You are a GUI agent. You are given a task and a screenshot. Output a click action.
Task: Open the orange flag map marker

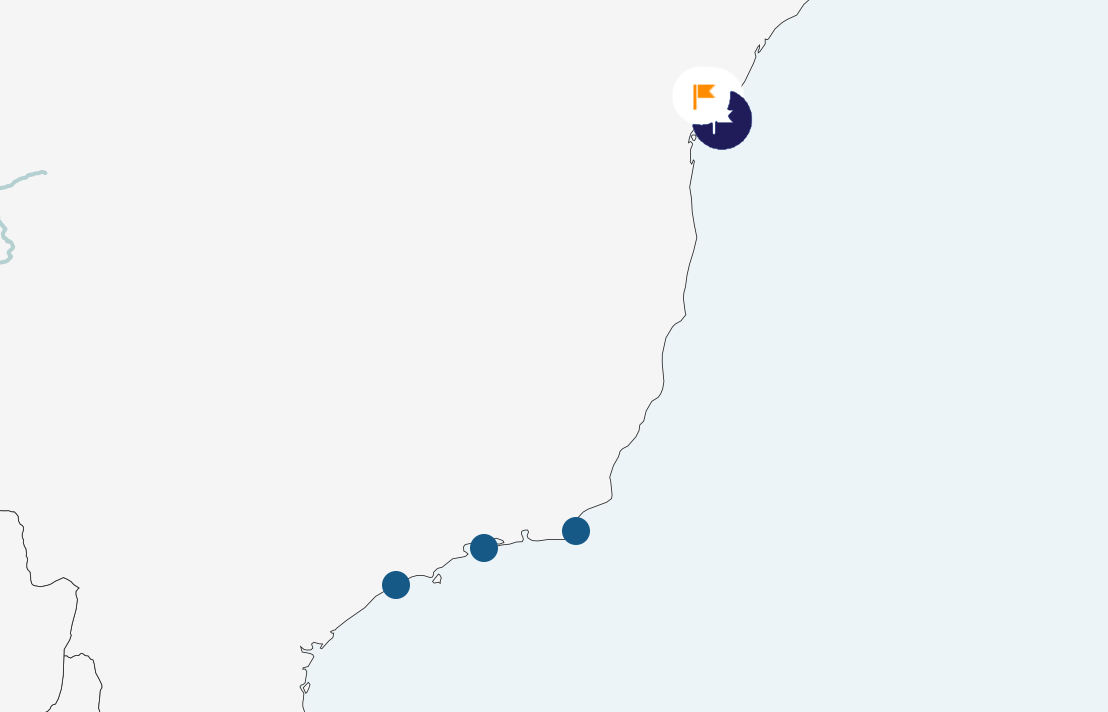tap(704, 96)
